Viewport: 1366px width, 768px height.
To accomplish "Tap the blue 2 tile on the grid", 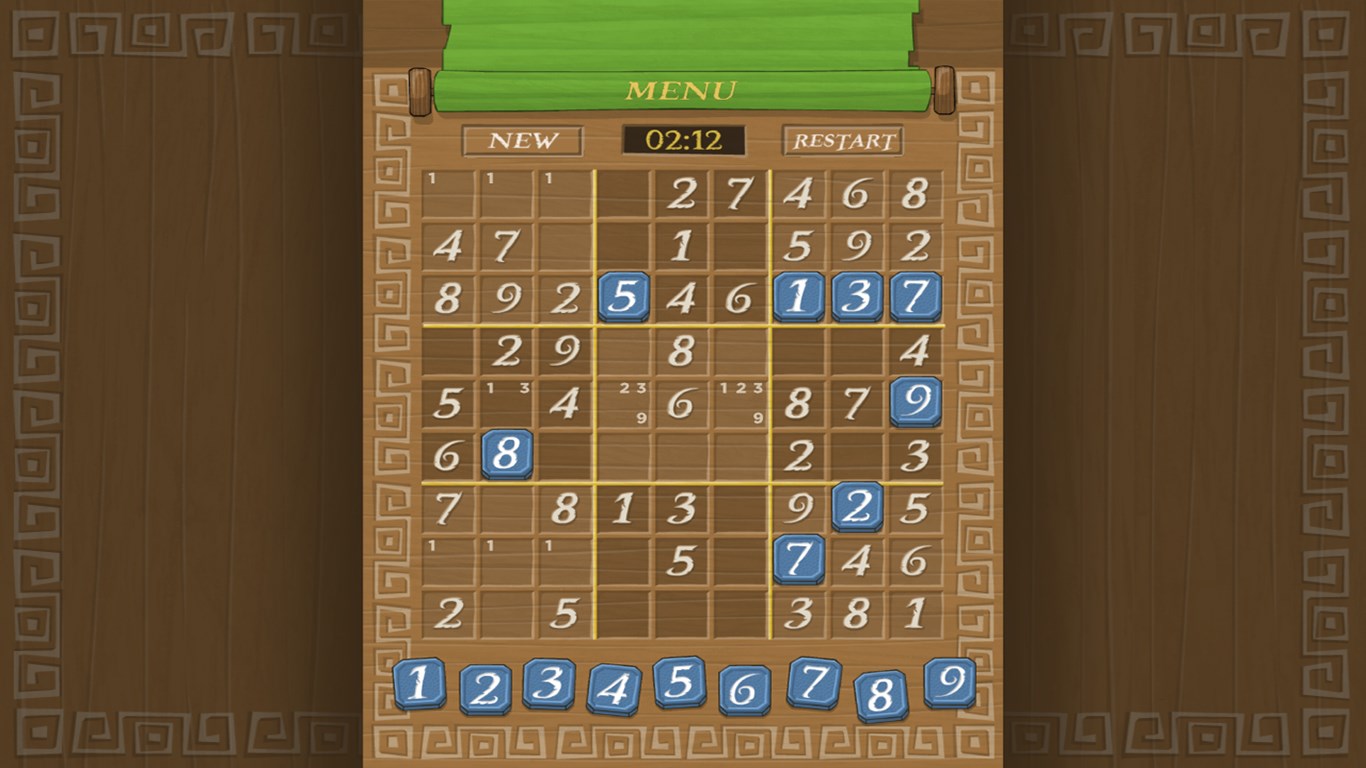I will coord(857,507).
